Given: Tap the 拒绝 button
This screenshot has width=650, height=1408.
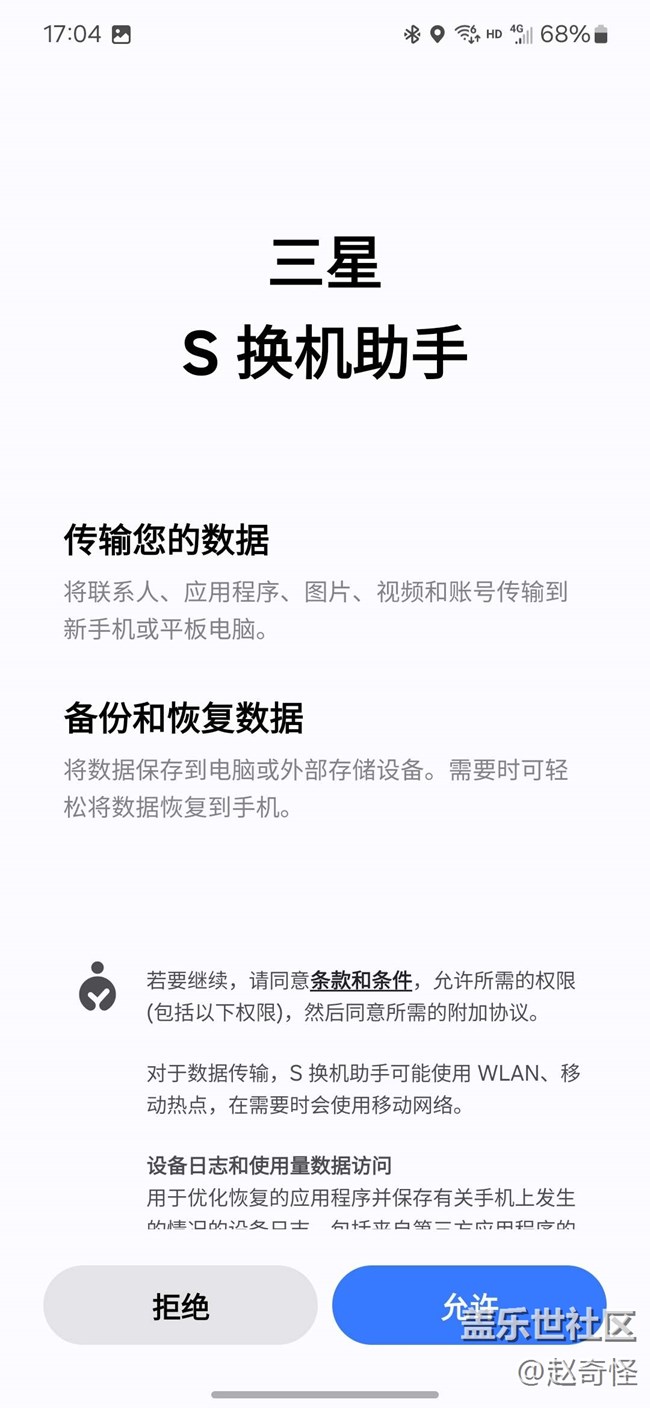Looking at the screenshot, I should [x=180, y=1305].
